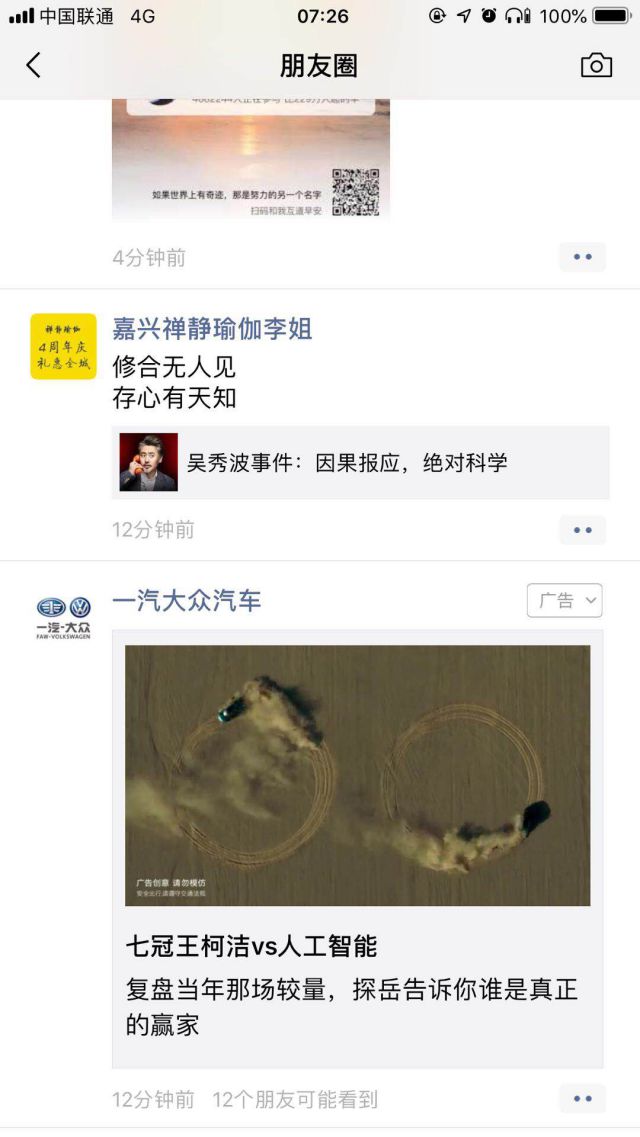The height and width of the screenshot is (1137, 640).
Task: Open the 七冠王柯洁vs人工智能 ad card
Action: coord(358,850)
